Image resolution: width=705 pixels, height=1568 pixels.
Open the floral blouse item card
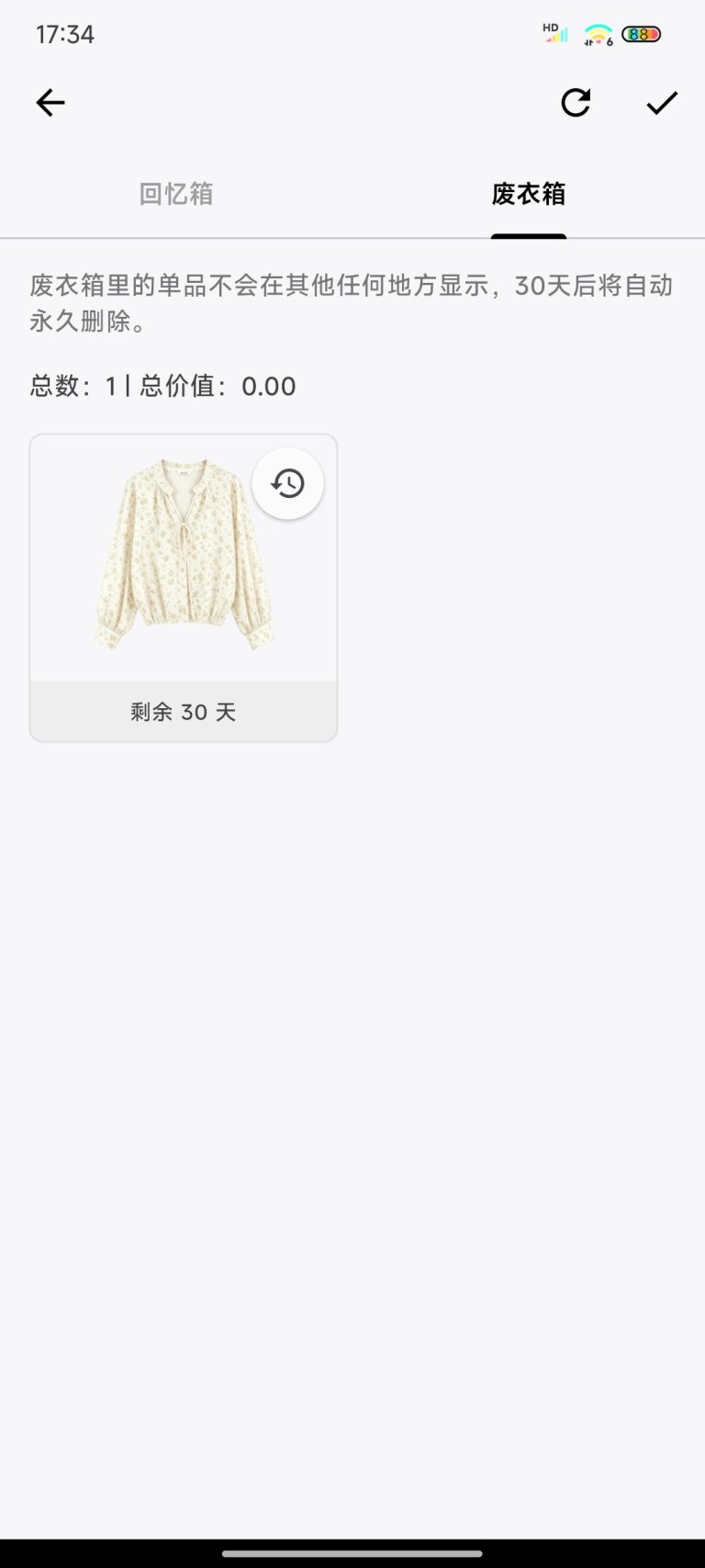click(x=184, y=588)
